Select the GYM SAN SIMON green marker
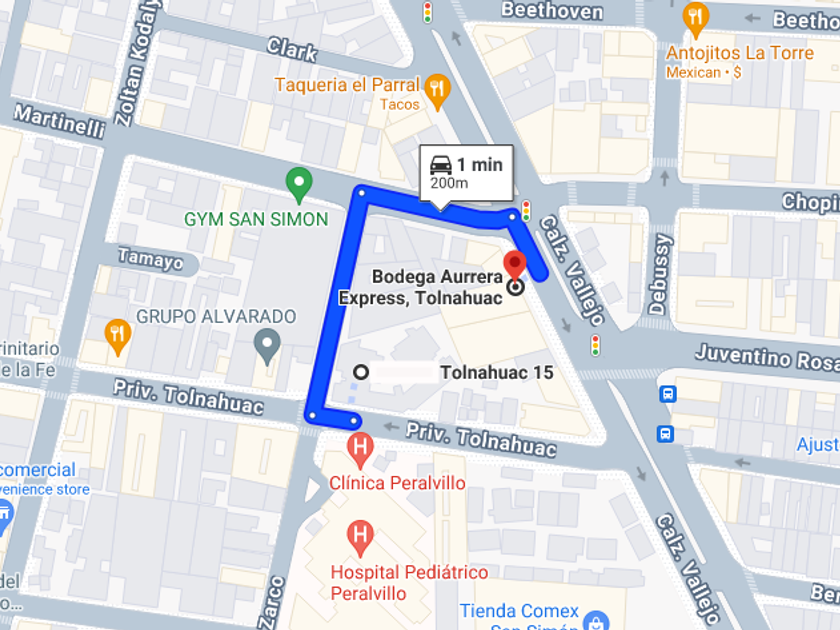 click(x=299, y=185)
